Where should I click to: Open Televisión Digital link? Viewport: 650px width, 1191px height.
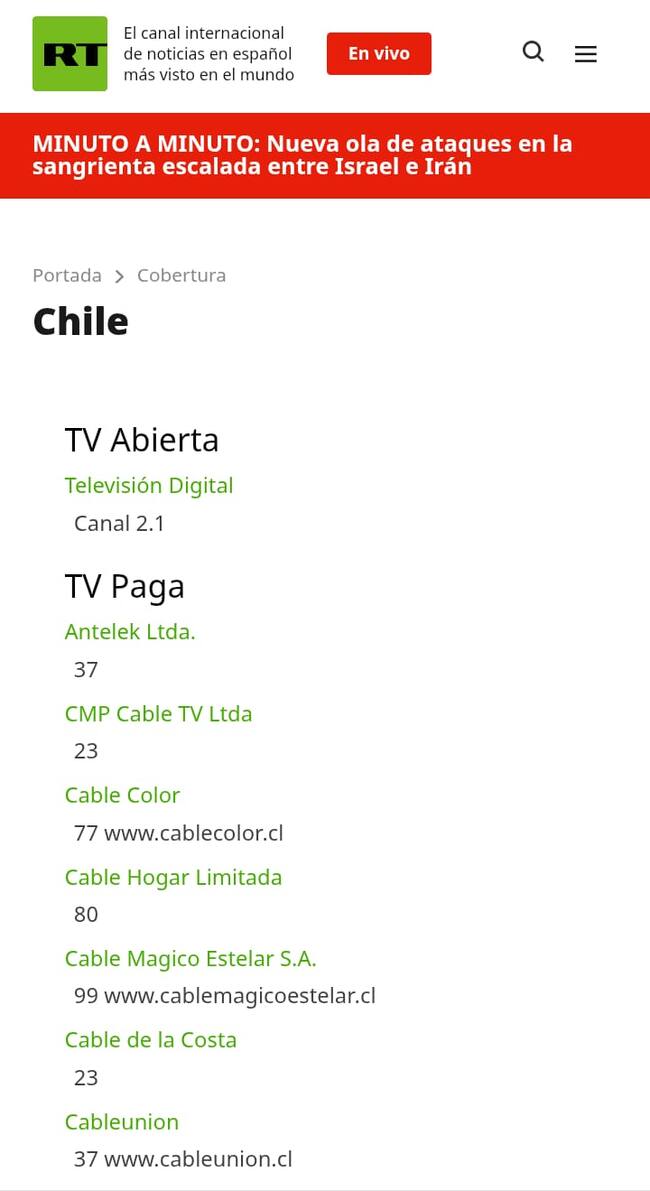[149, 485]
